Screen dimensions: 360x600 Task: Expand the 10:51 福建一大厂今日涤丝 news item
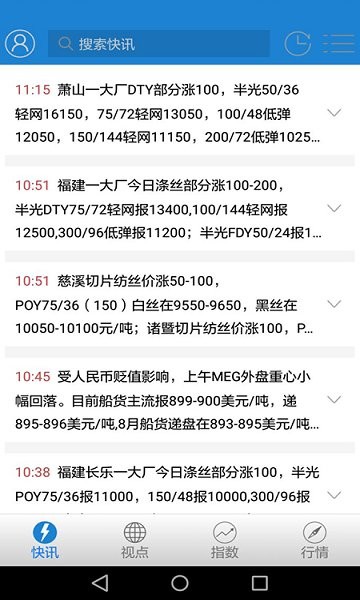(334, 209)
